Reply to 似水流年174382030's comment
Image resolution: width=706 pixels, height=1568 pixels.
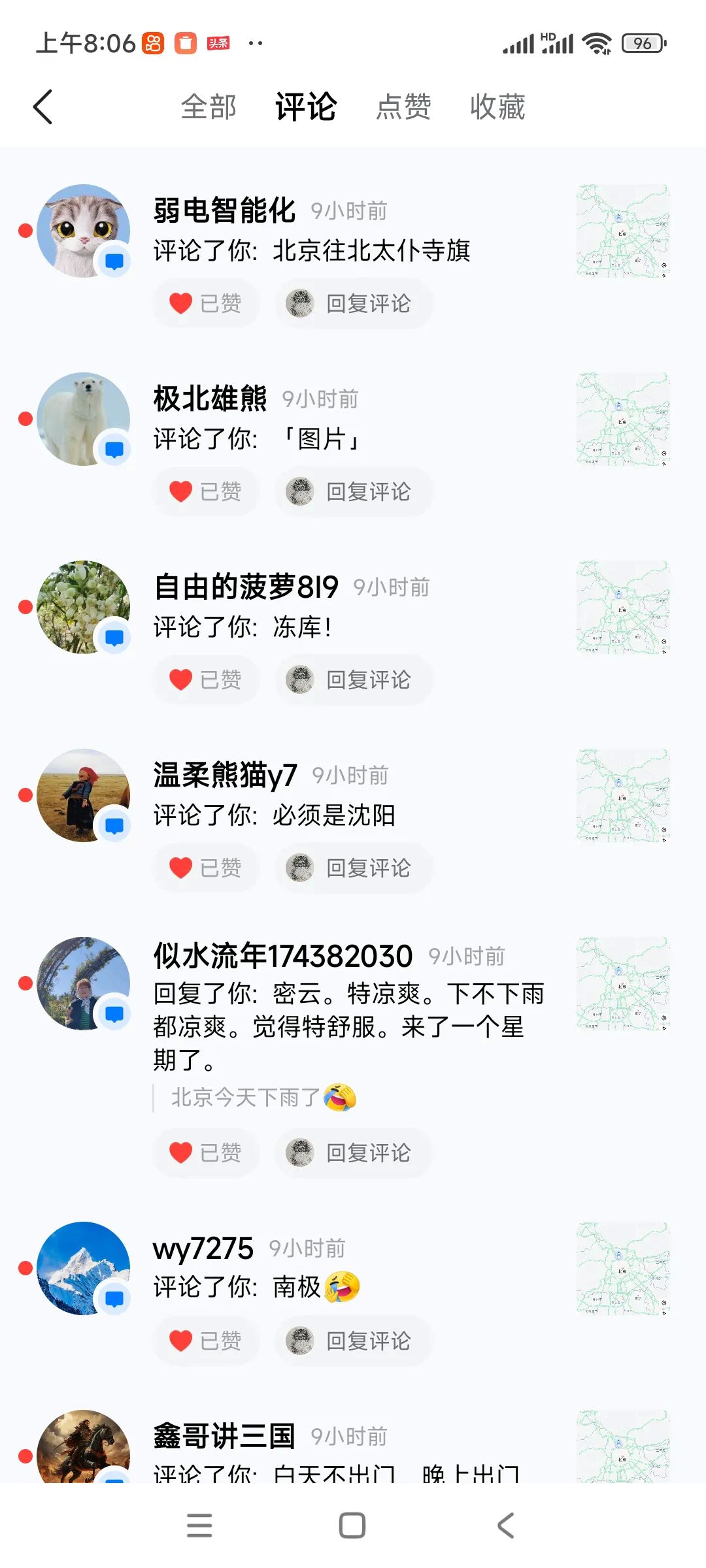click(x=354, y=1153)
